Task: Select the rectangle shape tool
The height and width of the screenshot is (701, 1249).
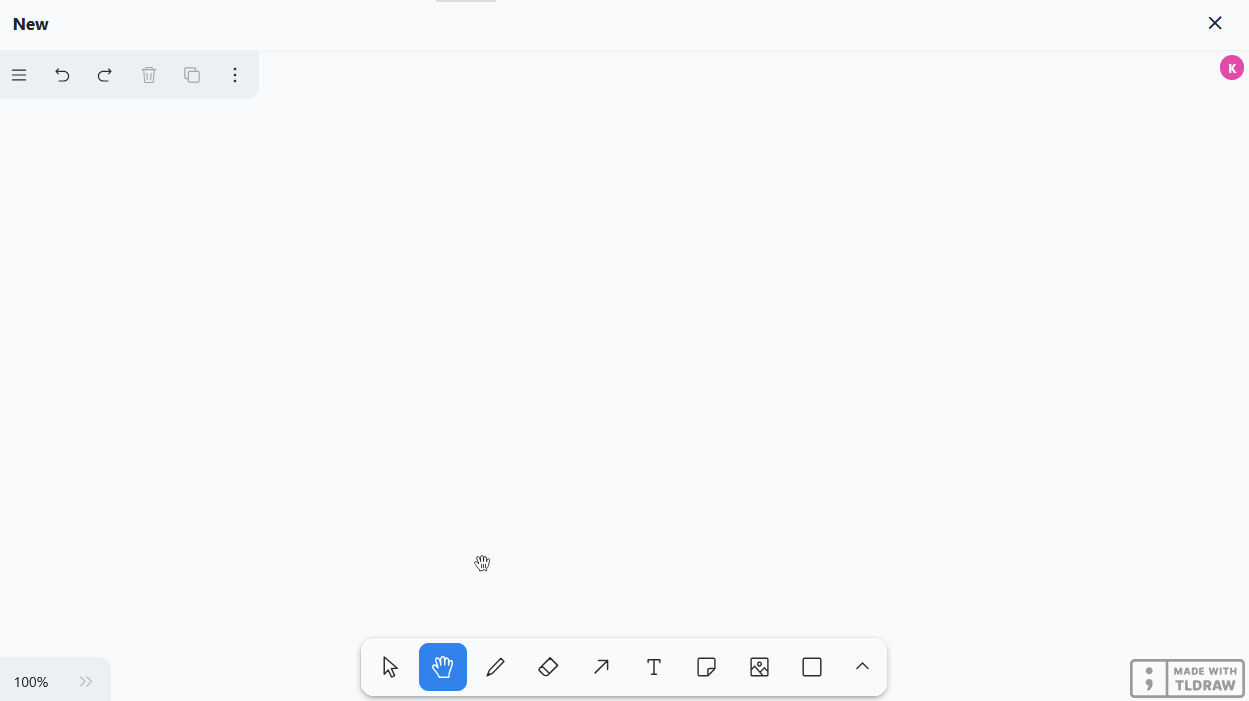Action: [x=812, y=667]
